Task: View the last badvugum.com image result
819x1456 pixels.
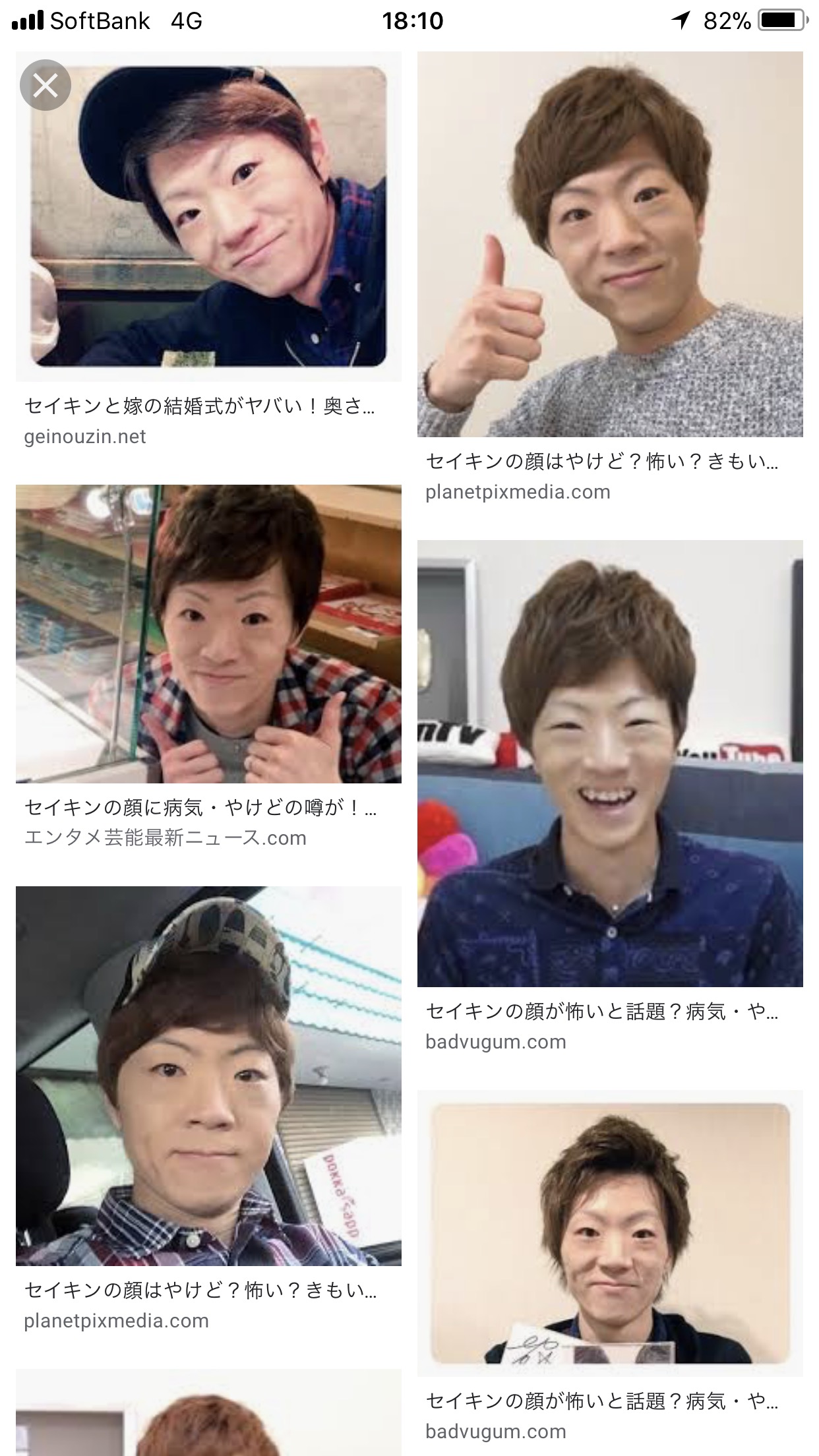Action: [610, 1233]
